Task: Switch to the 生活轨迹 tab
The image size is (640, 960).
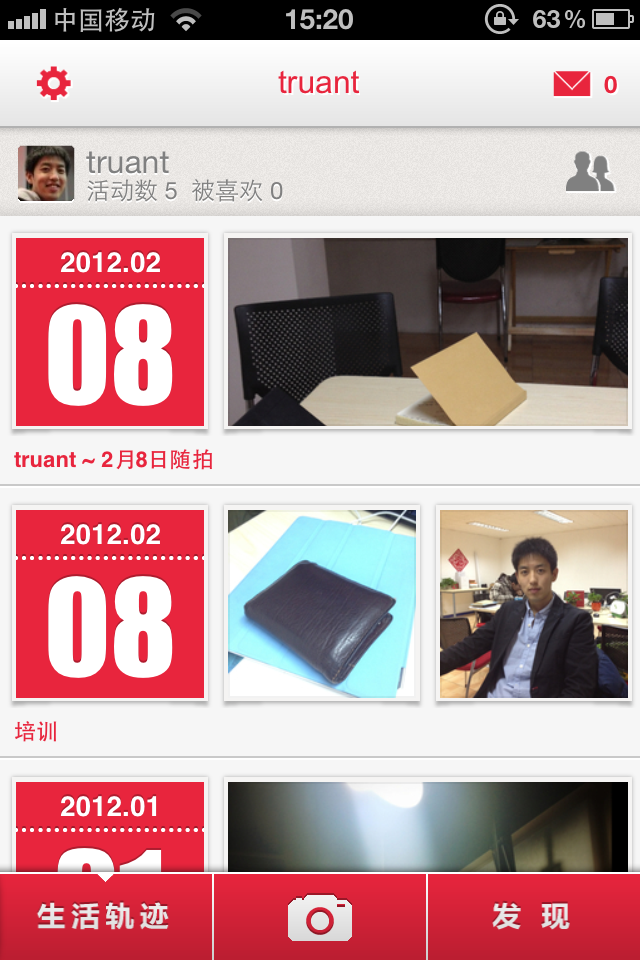Action: pyautogui.click(x=105, y=917)
